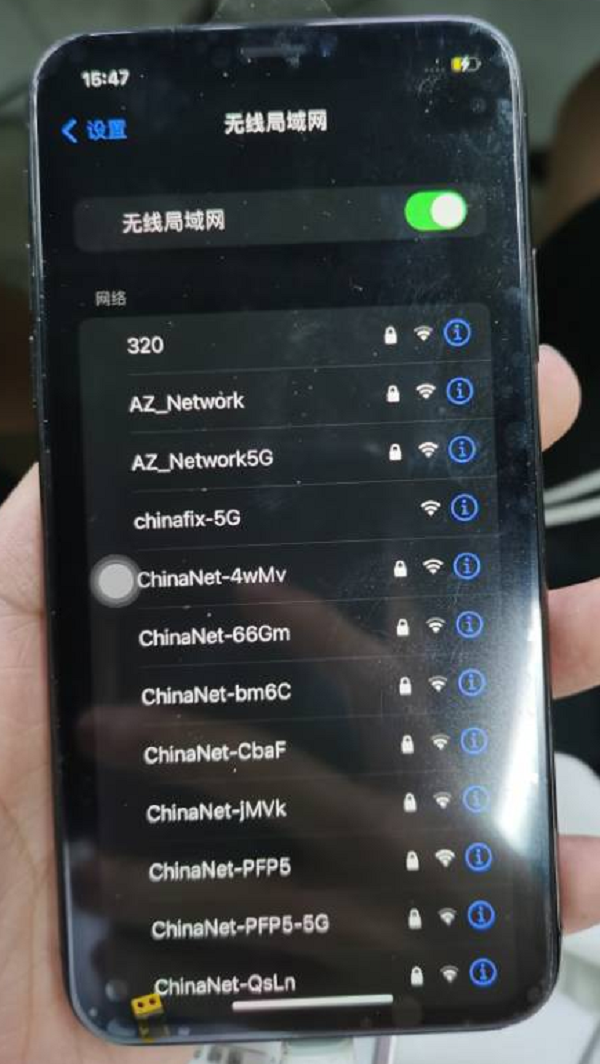Join the 320 network
This screenshot has height=1064, width=600.
coord(146,345)
